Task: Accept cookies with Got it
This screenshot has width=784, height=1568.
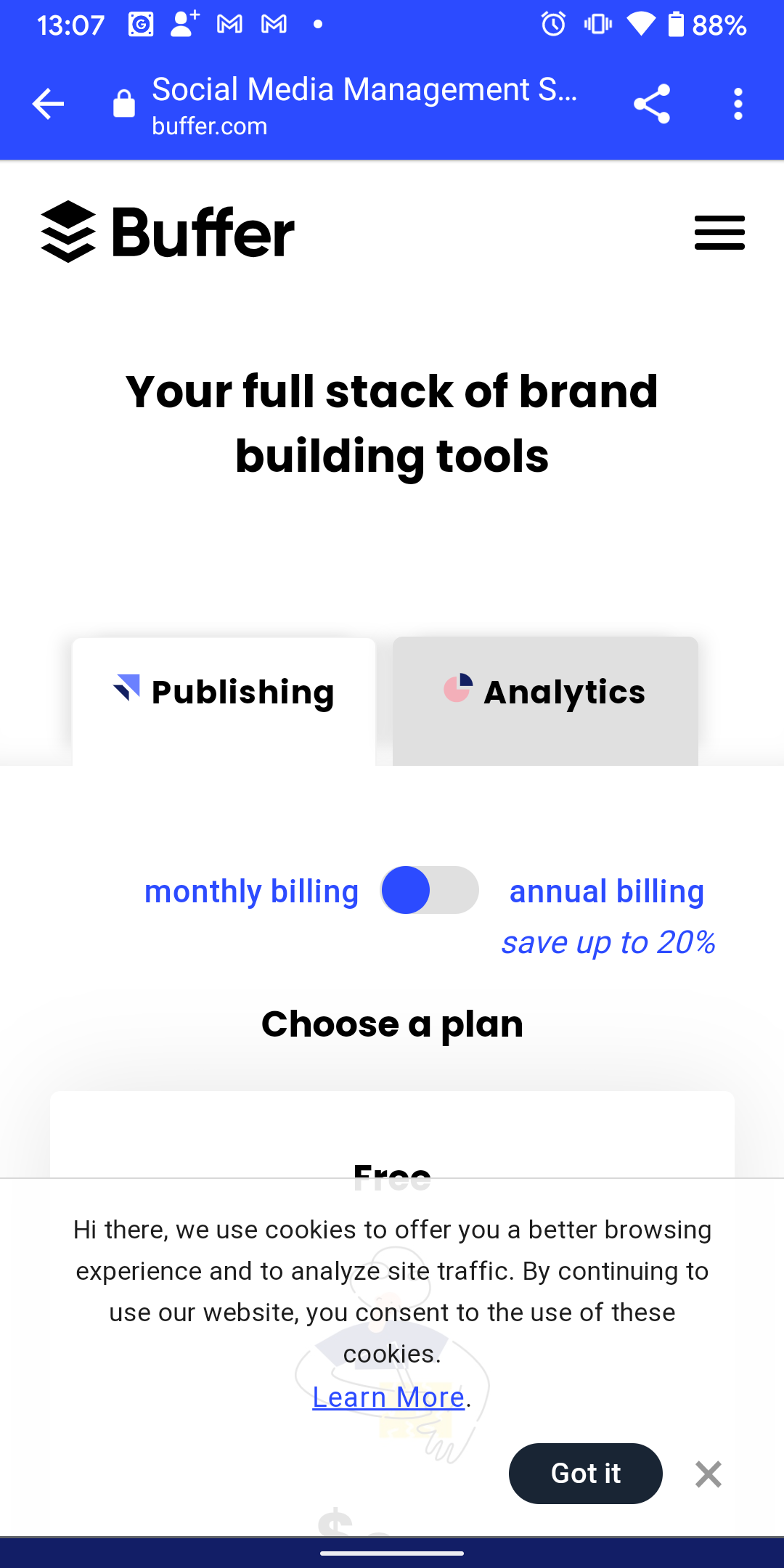Action: [x=586, y=1474]
